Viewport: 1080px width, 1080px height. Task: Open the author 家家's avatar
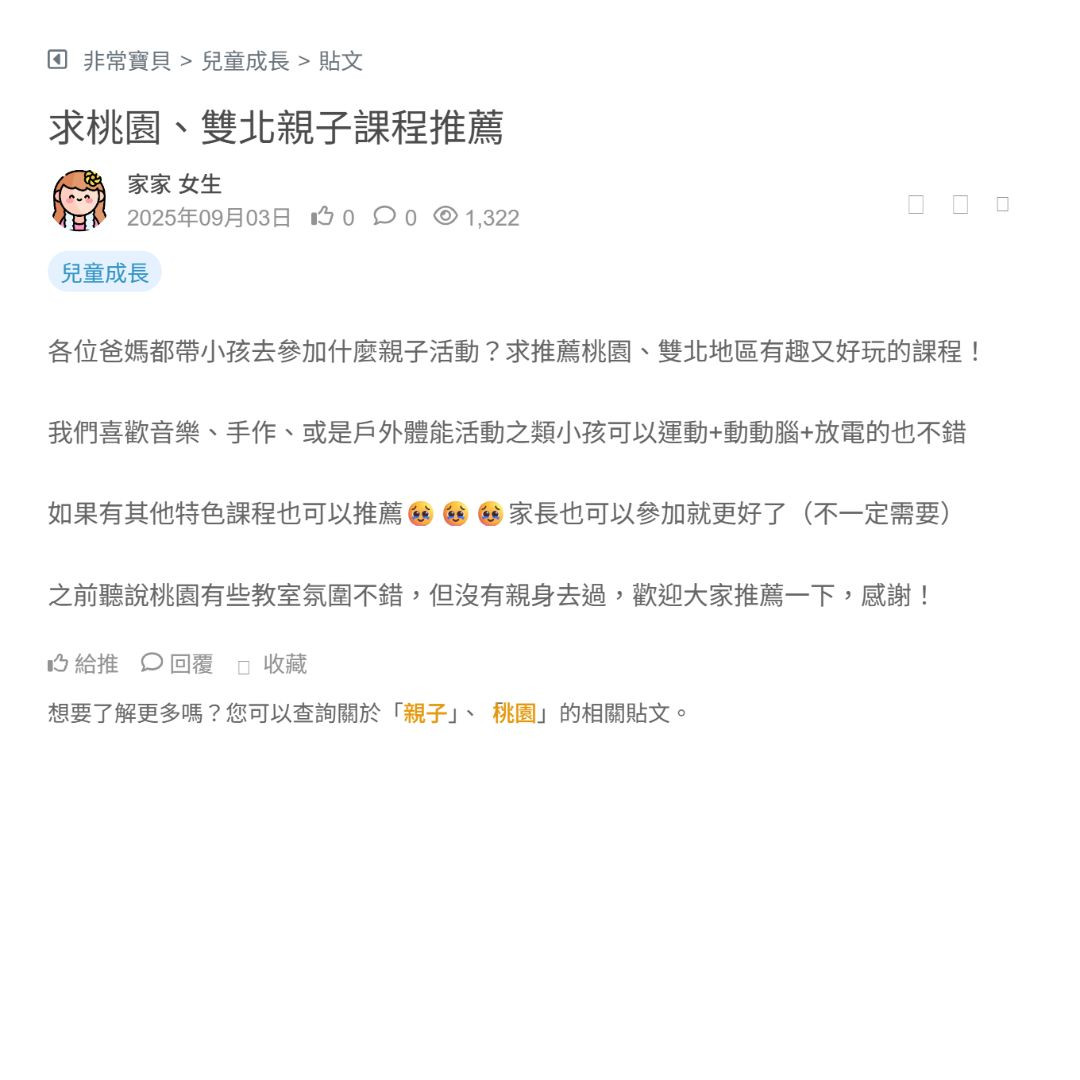coord(79,200)
